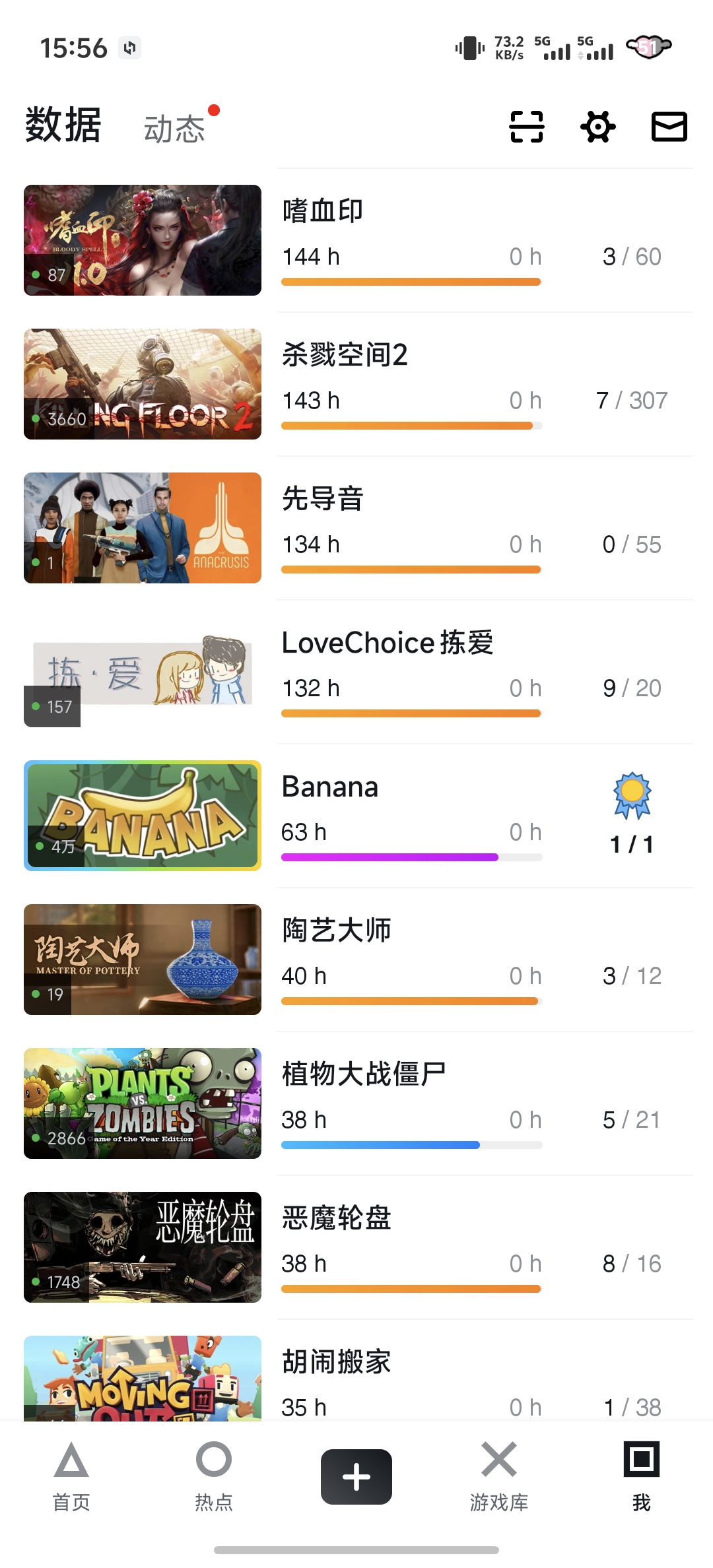The image size is (713, 1568).
Task: Open the mail inbox icon
Action: (x=669, y=127)
